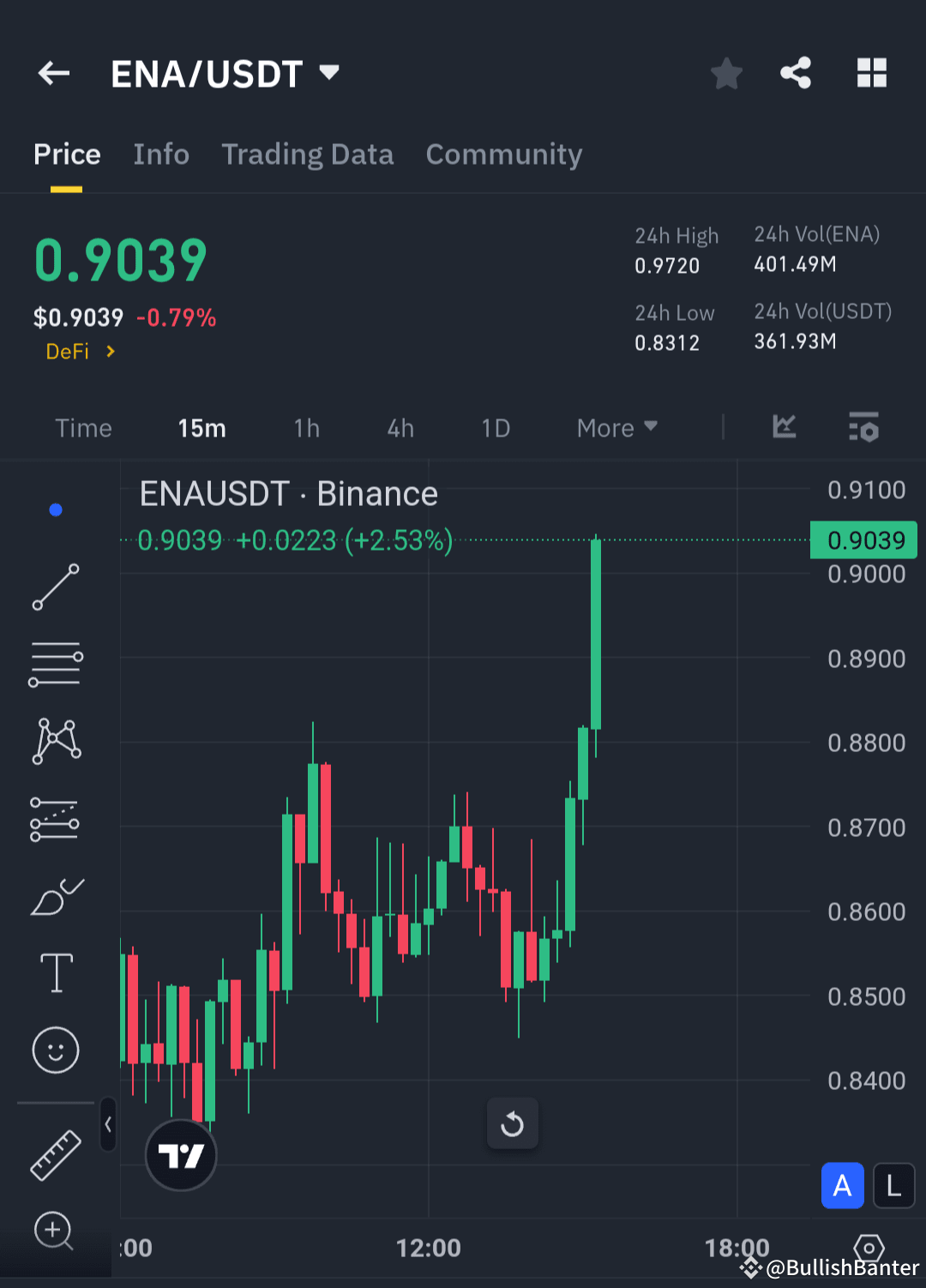The height and width of the screenshot is (1288, 926).
Task: Select the brush drawing tool
Action: [x=56, y=895]
